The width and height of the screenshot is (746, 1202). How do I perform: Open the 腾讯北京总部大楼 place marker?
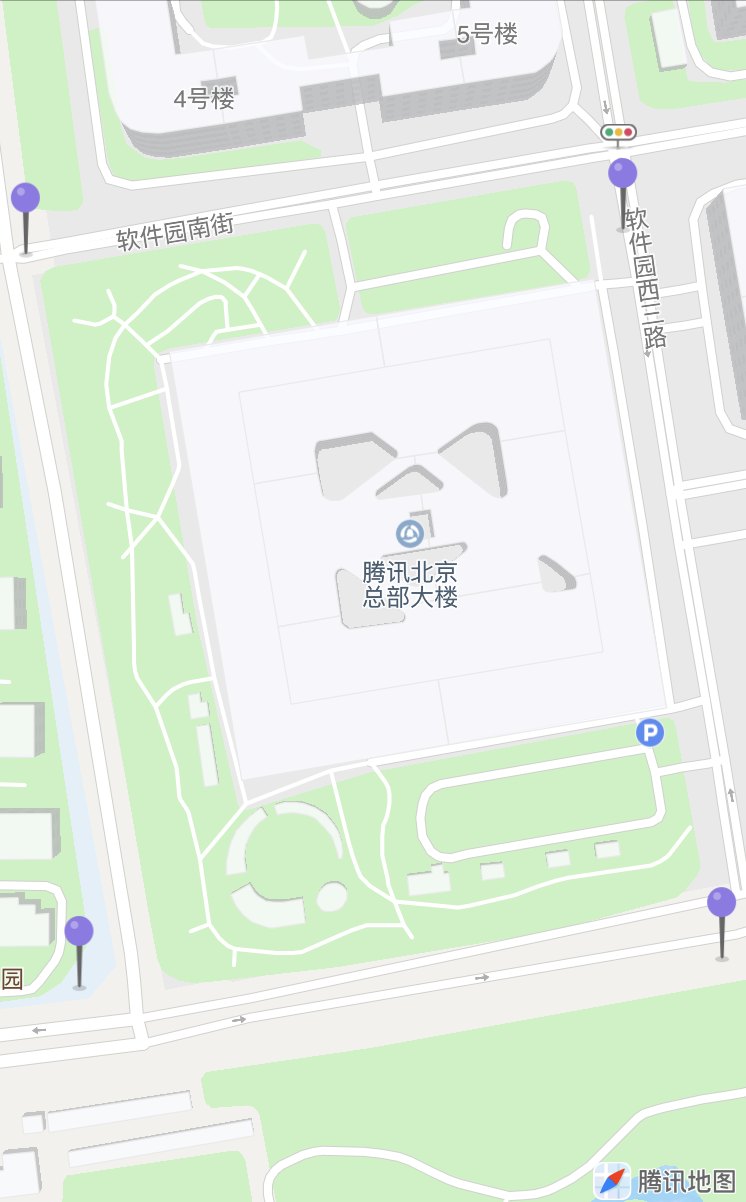[410, 534]
